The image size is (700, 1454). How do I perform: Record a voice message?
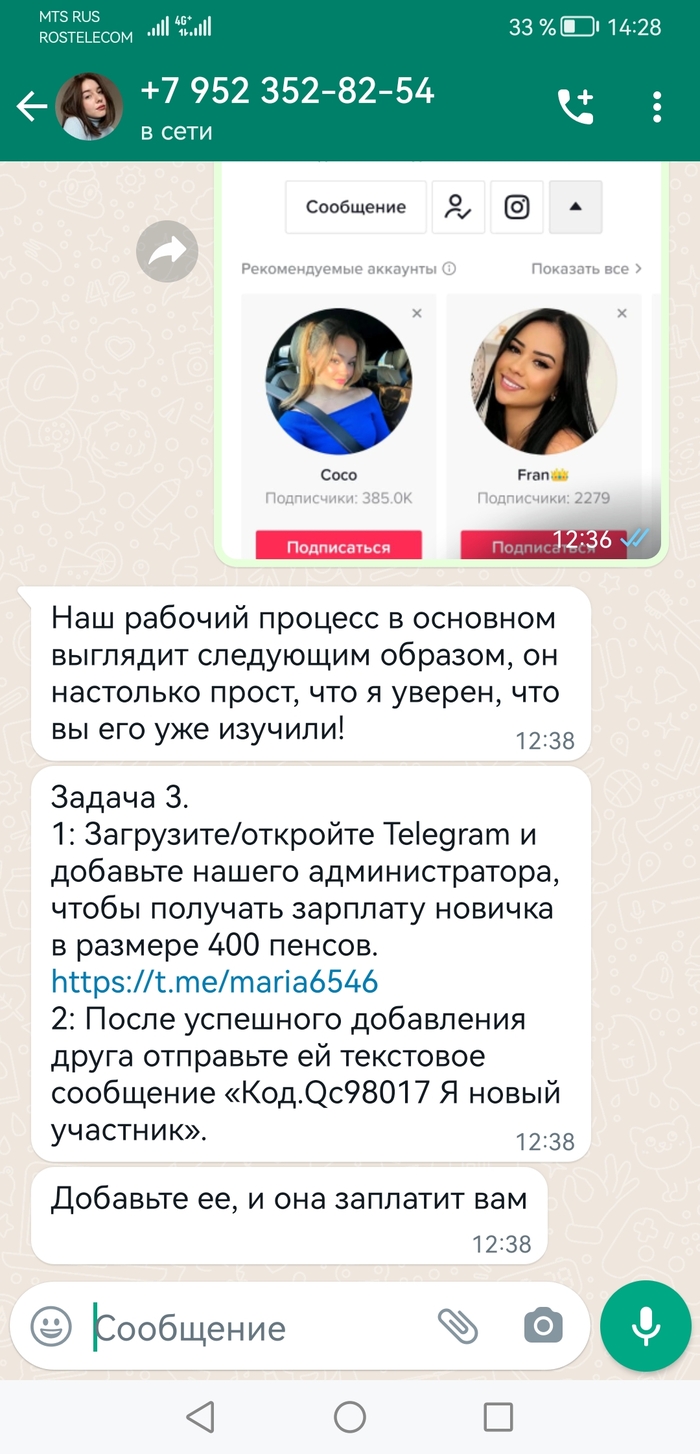(x=645, y=1326)
